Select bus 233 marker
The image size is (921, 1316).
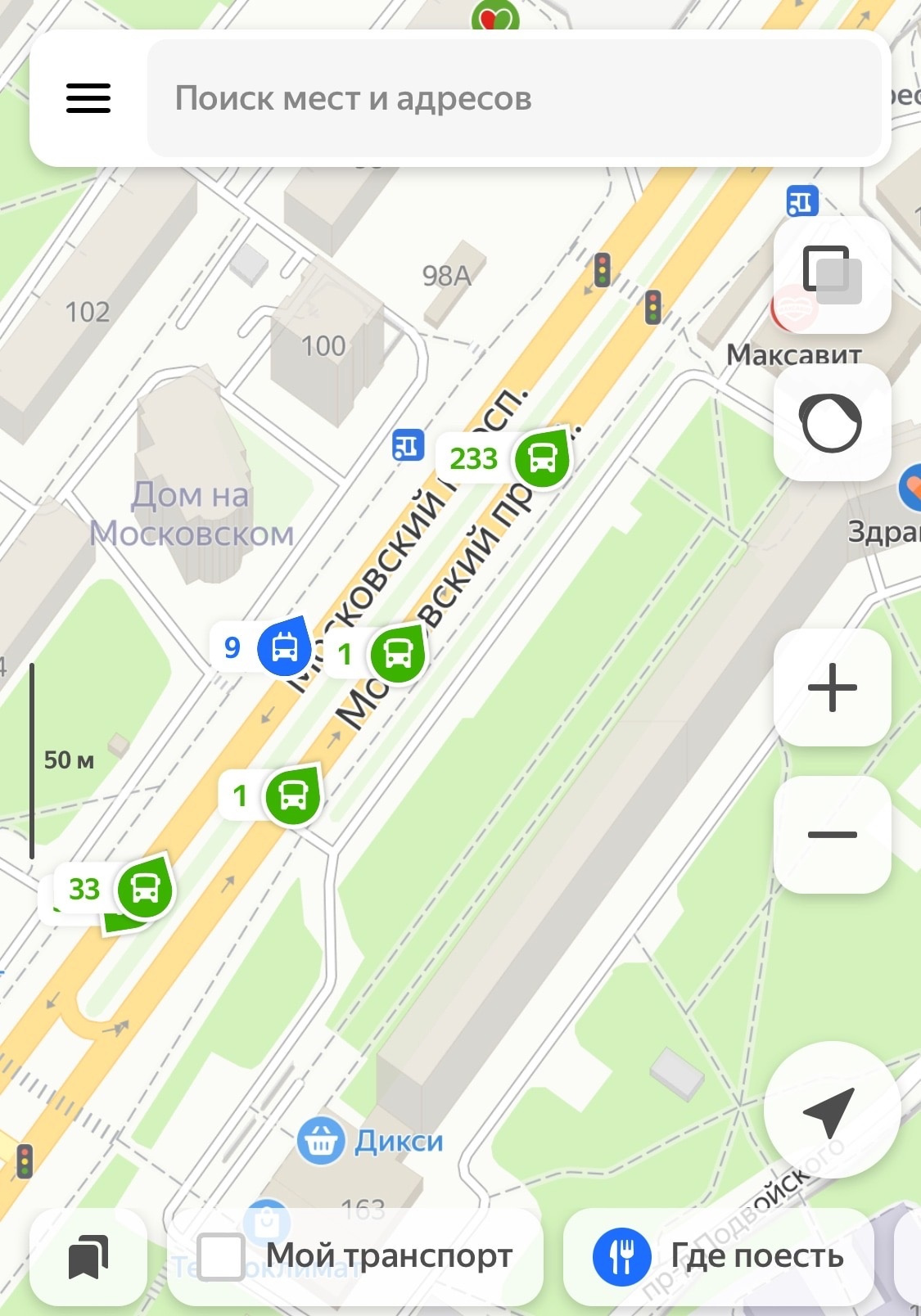(540, 459)
